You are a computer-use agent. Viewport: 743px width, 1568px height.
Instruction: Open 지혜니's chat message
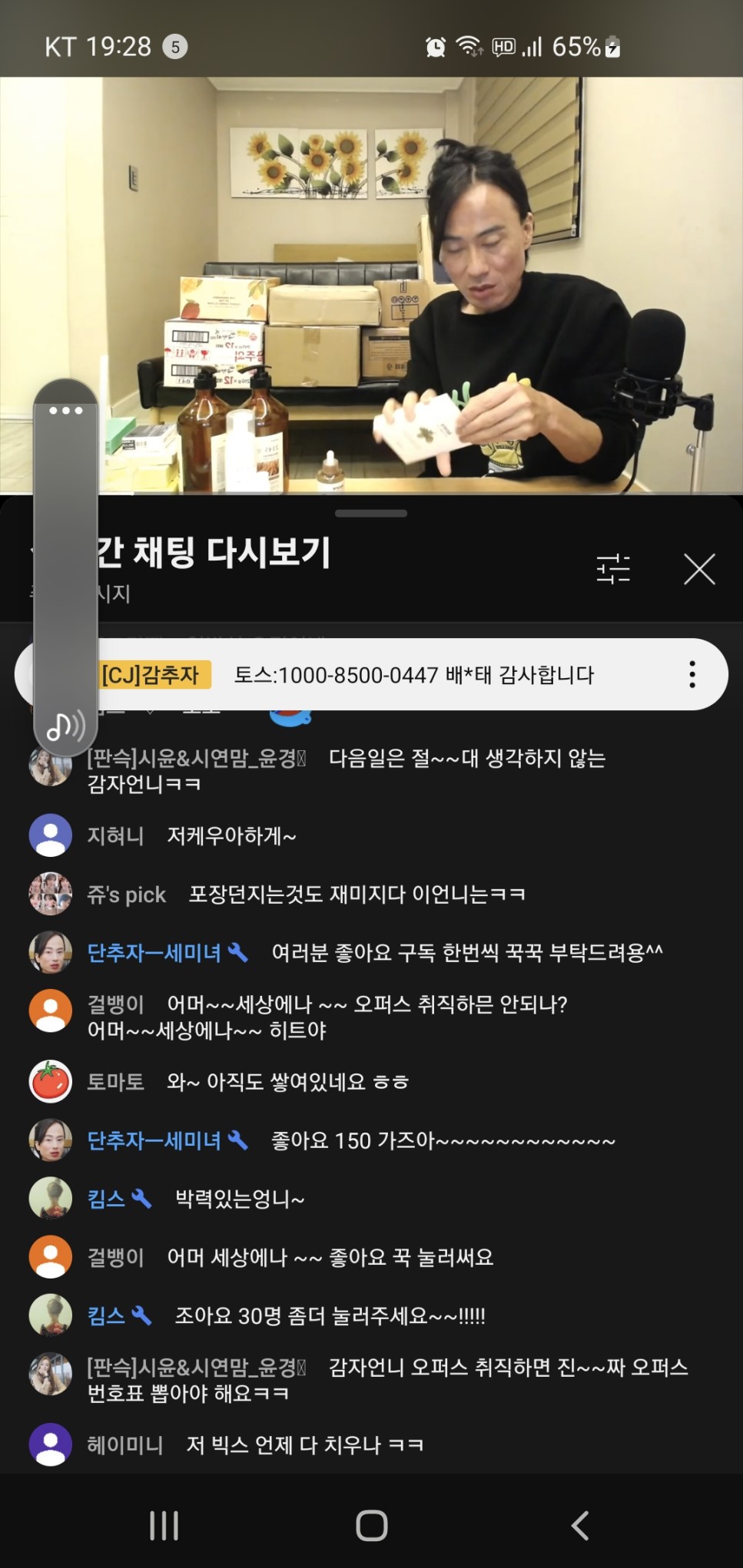(x=231, y=835)
